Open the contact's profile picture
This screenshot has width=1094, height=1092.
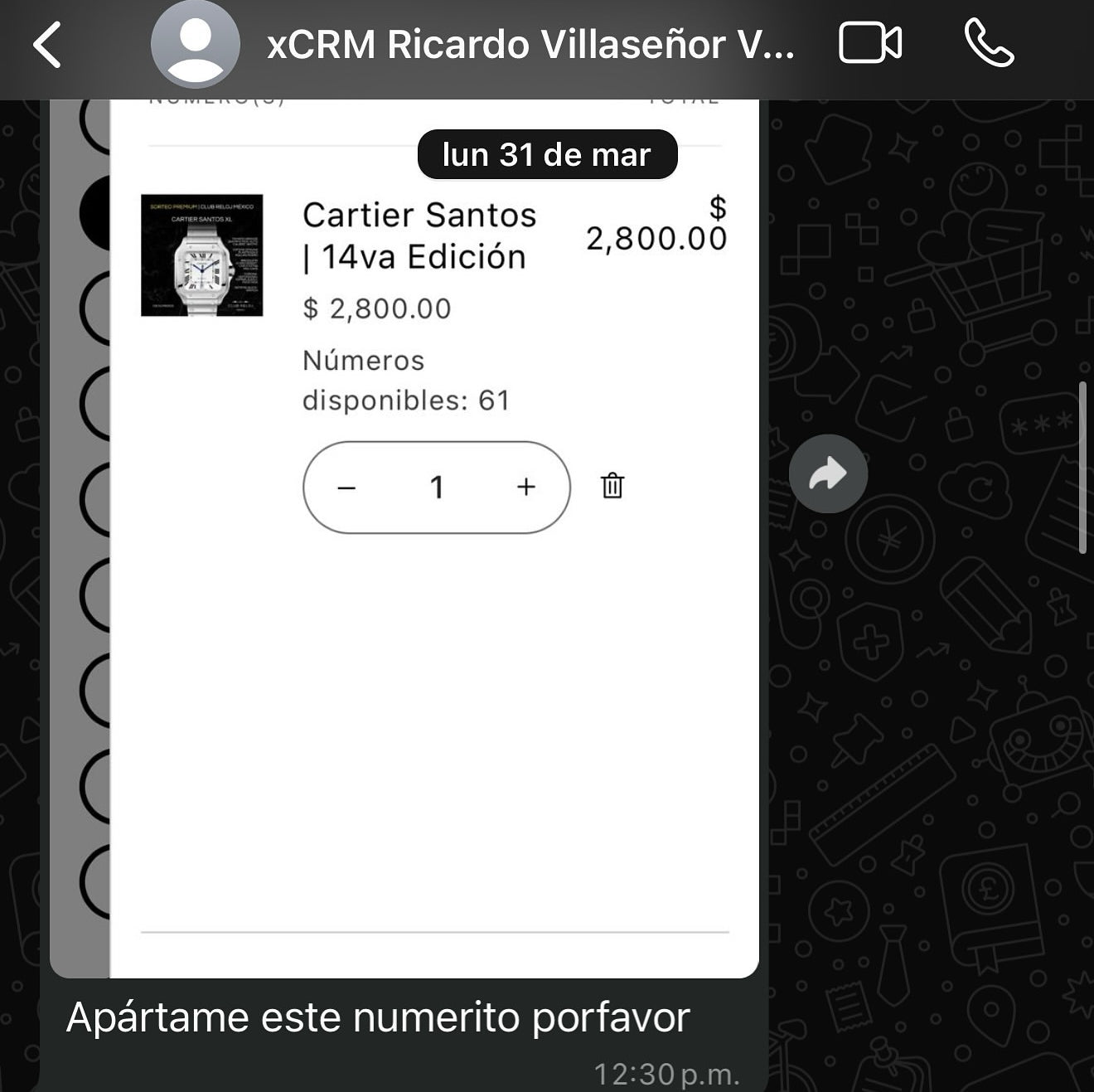tap(195, 45)
